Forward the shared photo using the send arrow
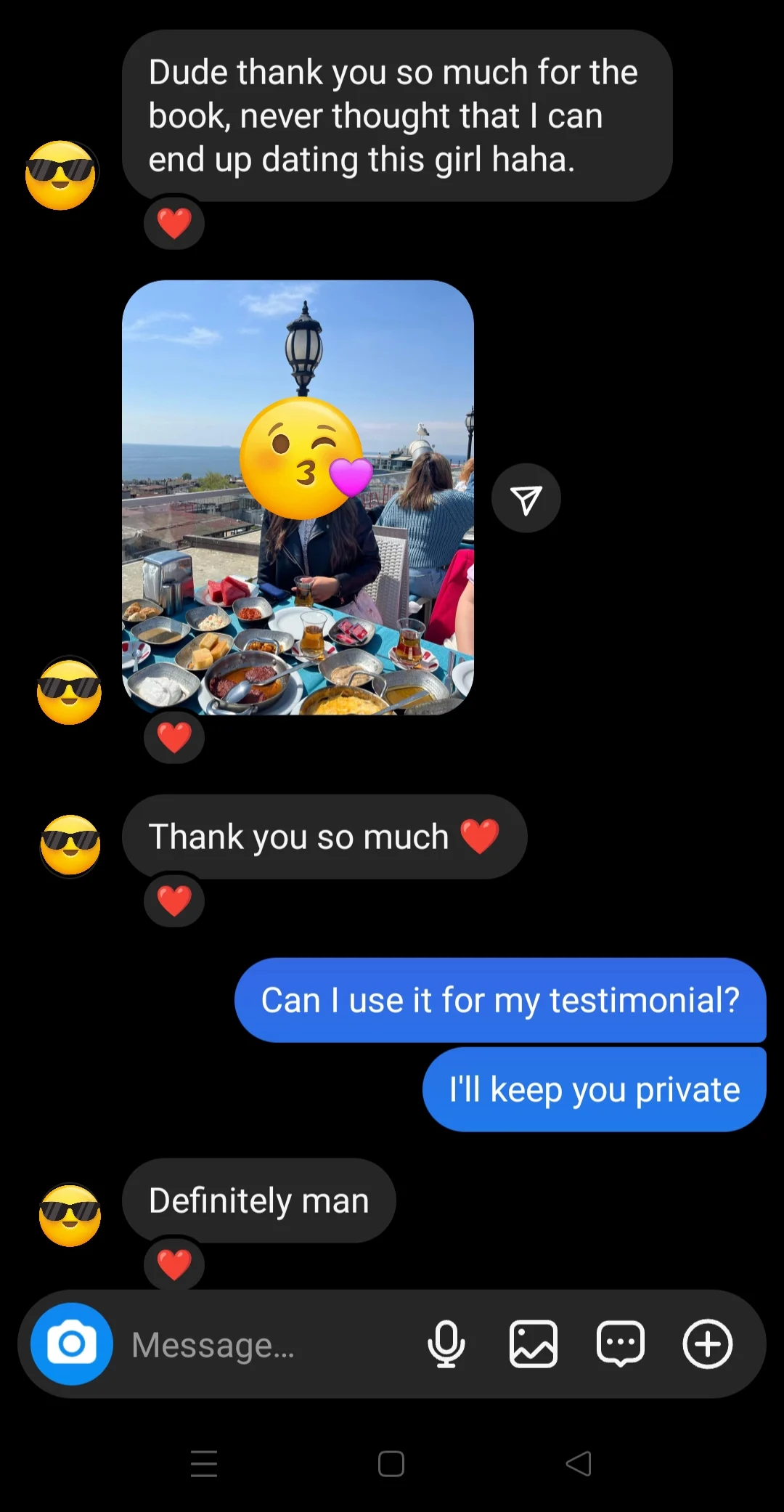Viewport: 784px width, 1512px height. (x=526, y=498)
